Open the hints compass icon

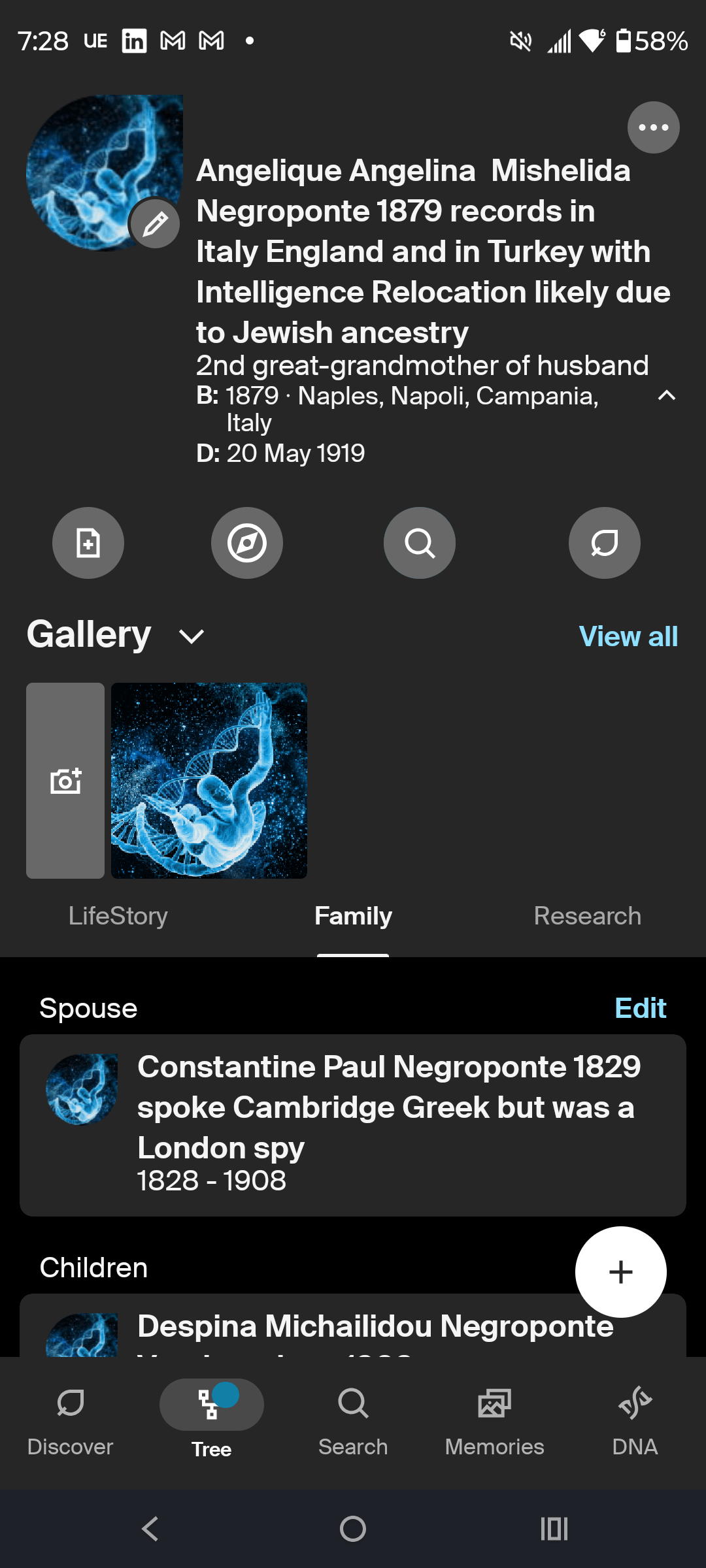247,543
